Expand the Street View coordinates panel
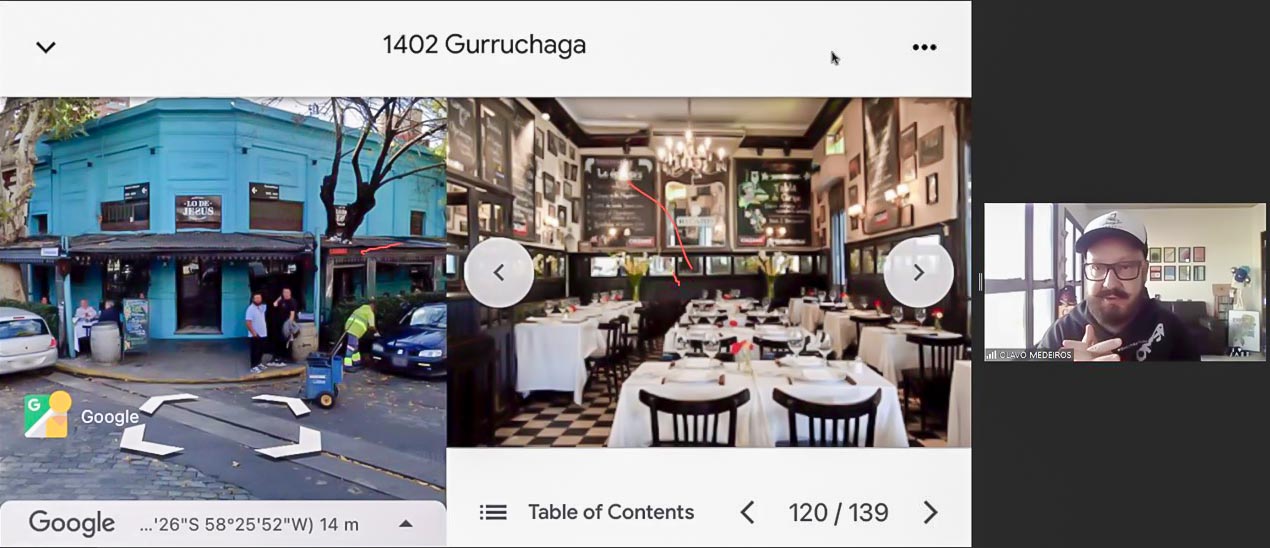This screenshot has width=1270, height=548. point(405,524)
